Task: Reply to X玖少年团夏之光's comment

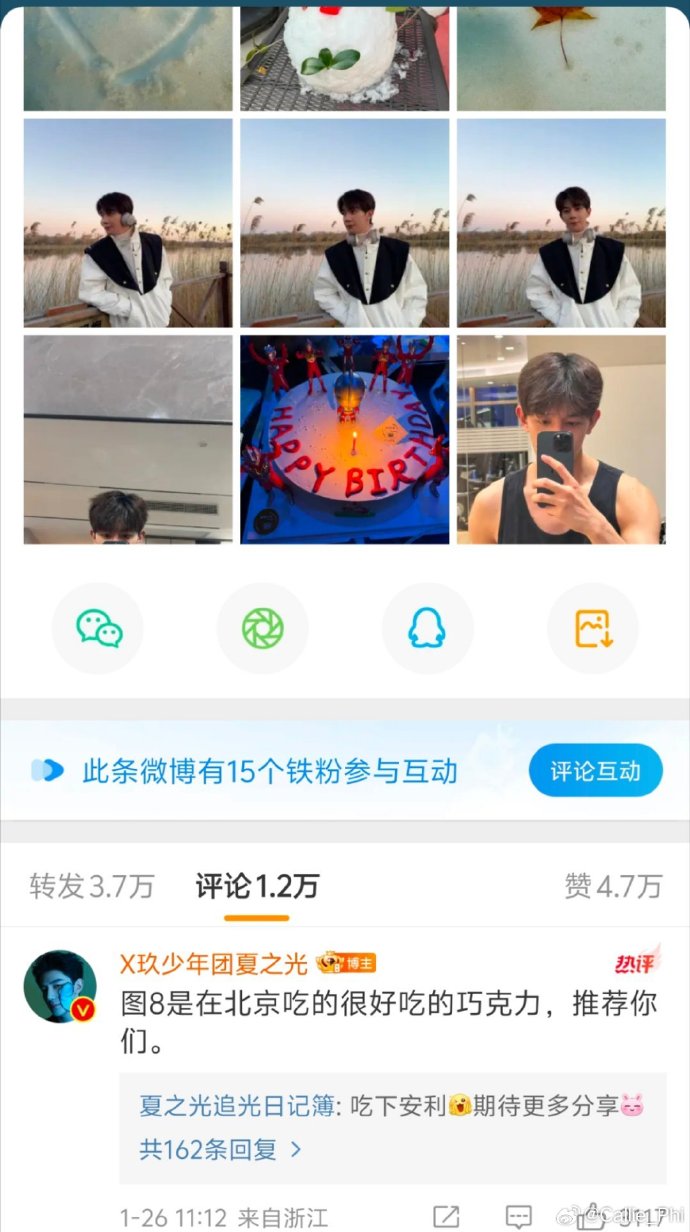Action: (518, 1217)
